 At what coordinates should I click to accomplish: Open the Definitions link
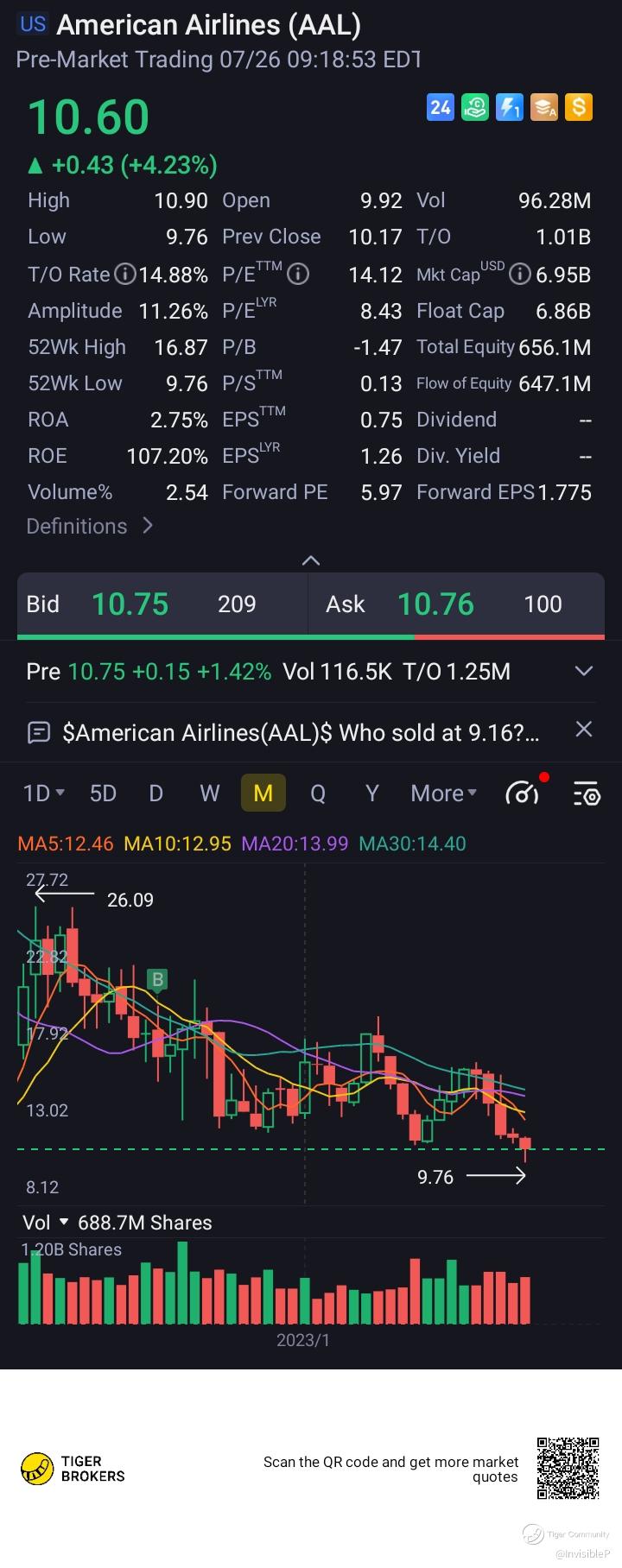pos(89,526)
